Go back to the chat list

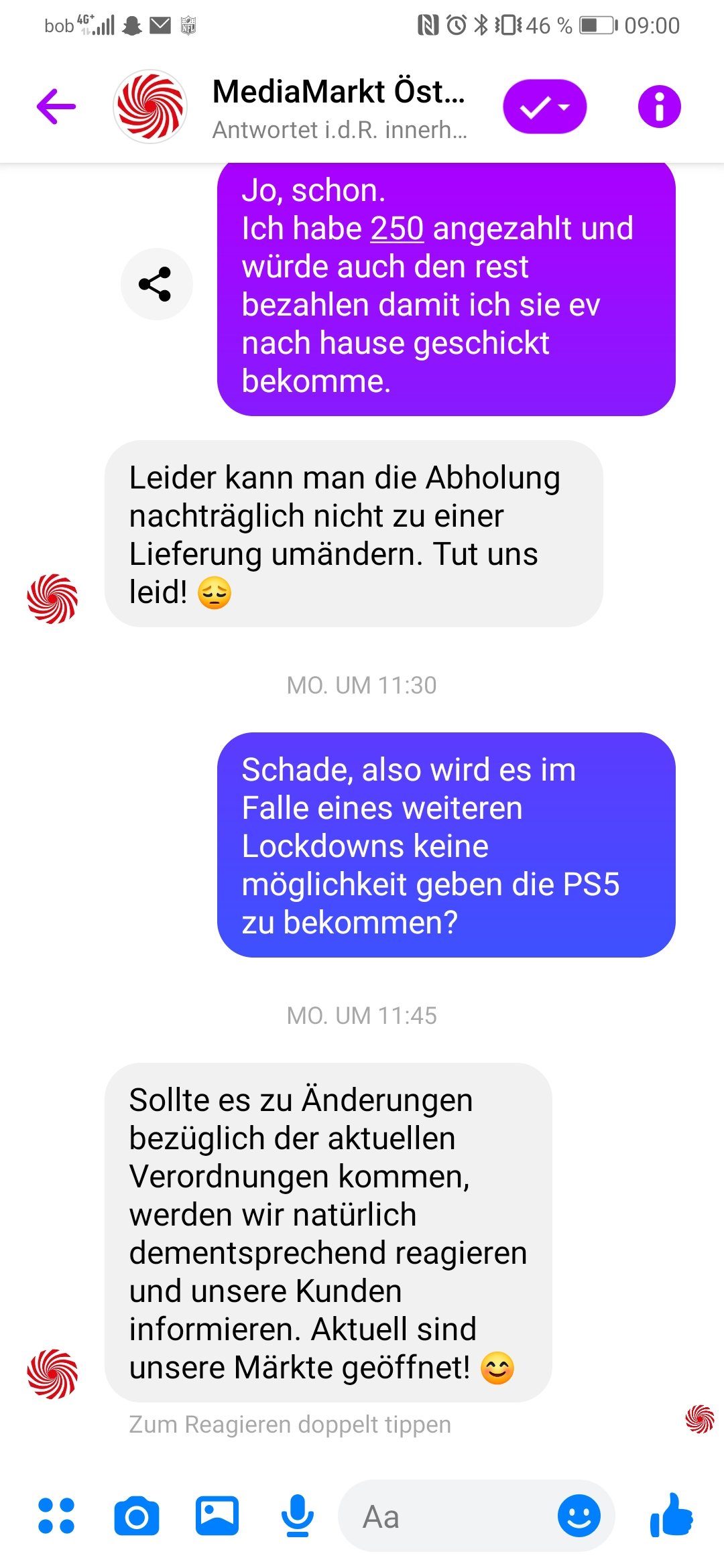tap(56, 107)
